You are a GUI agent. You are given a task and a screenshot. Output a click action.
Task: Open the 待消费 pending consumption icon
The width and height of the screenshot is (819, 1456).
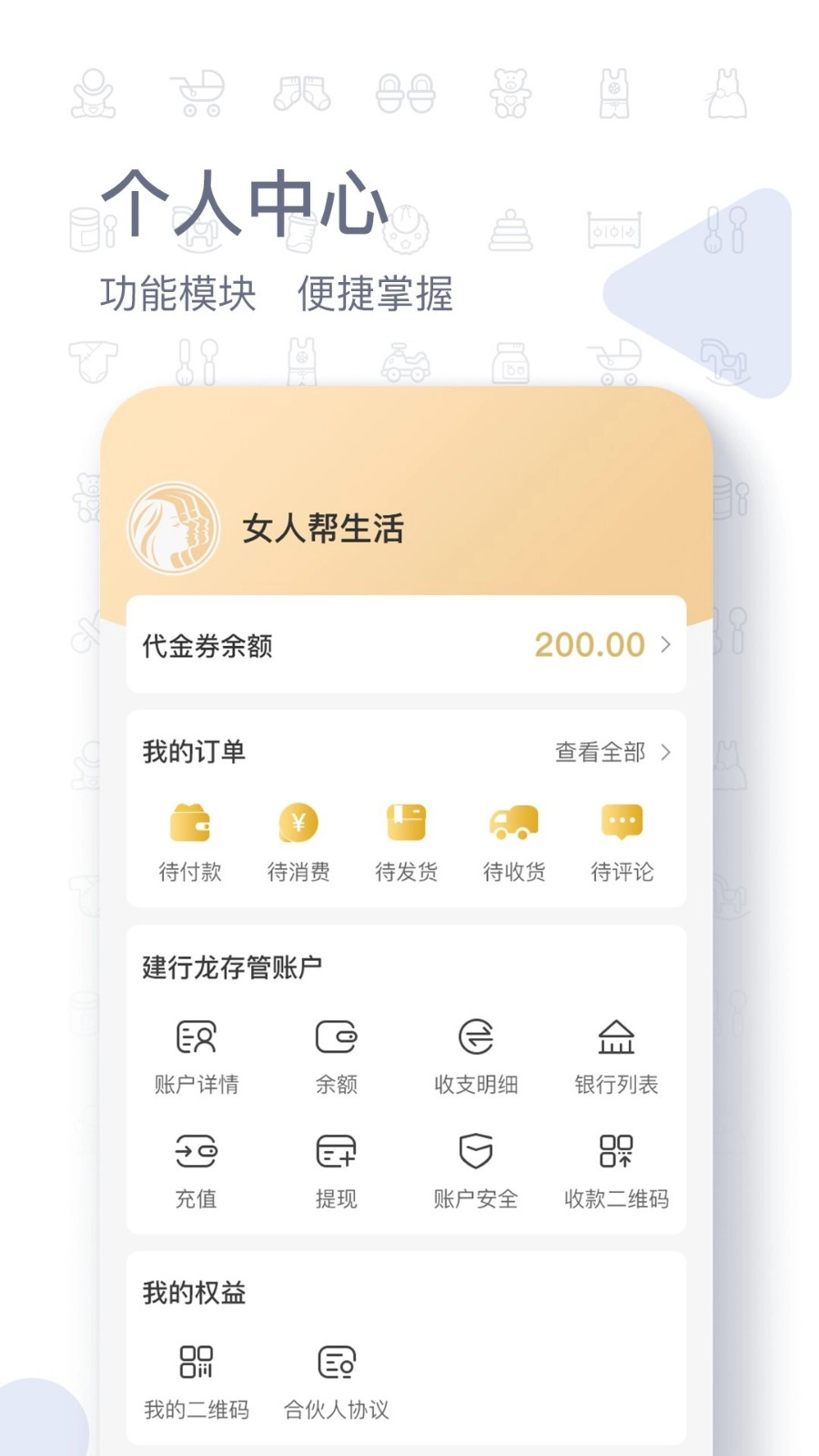(298, 826)
